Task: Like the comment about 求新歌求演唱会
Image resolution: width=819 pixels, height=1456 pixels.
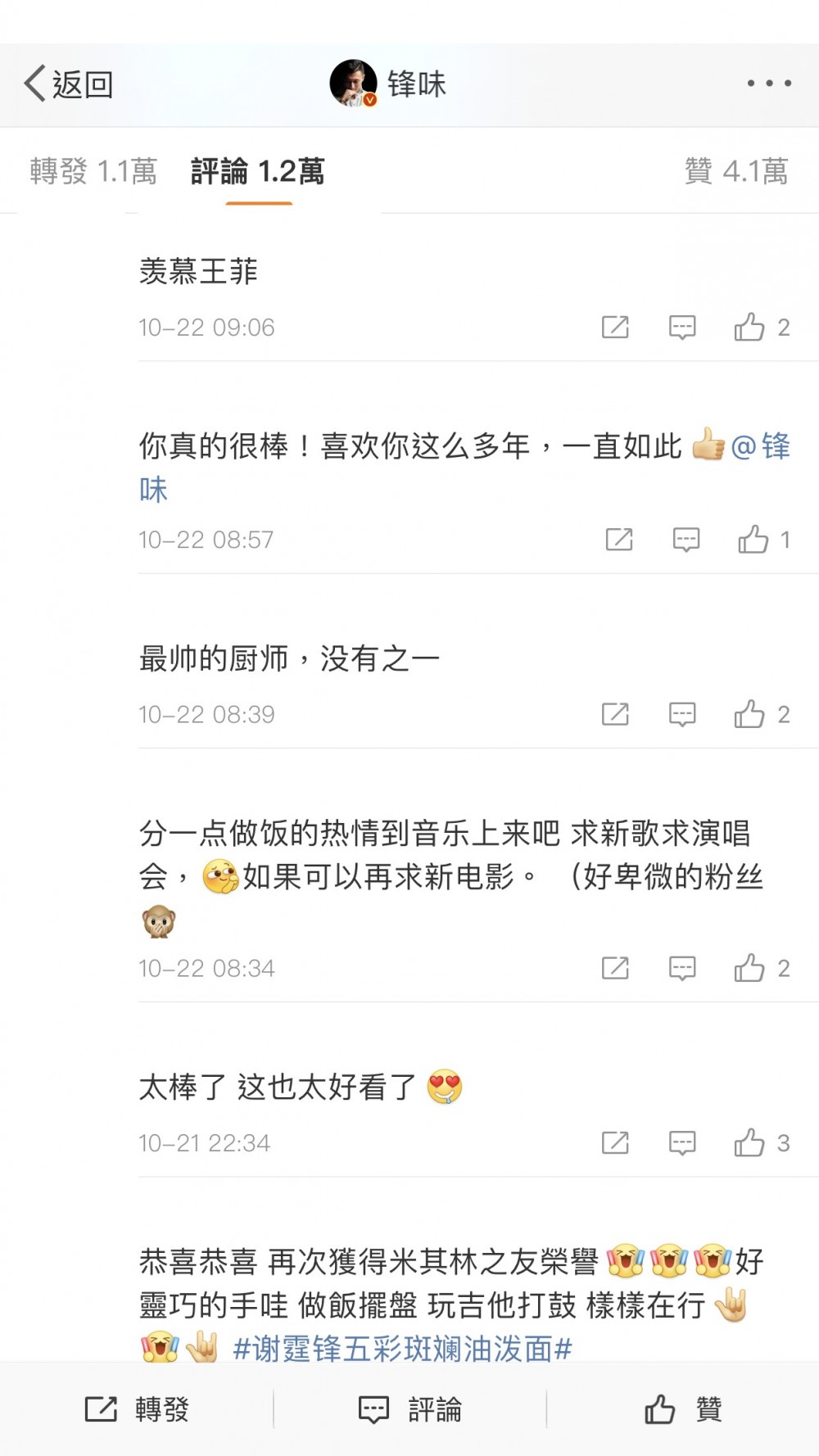Action: [750, 969]
